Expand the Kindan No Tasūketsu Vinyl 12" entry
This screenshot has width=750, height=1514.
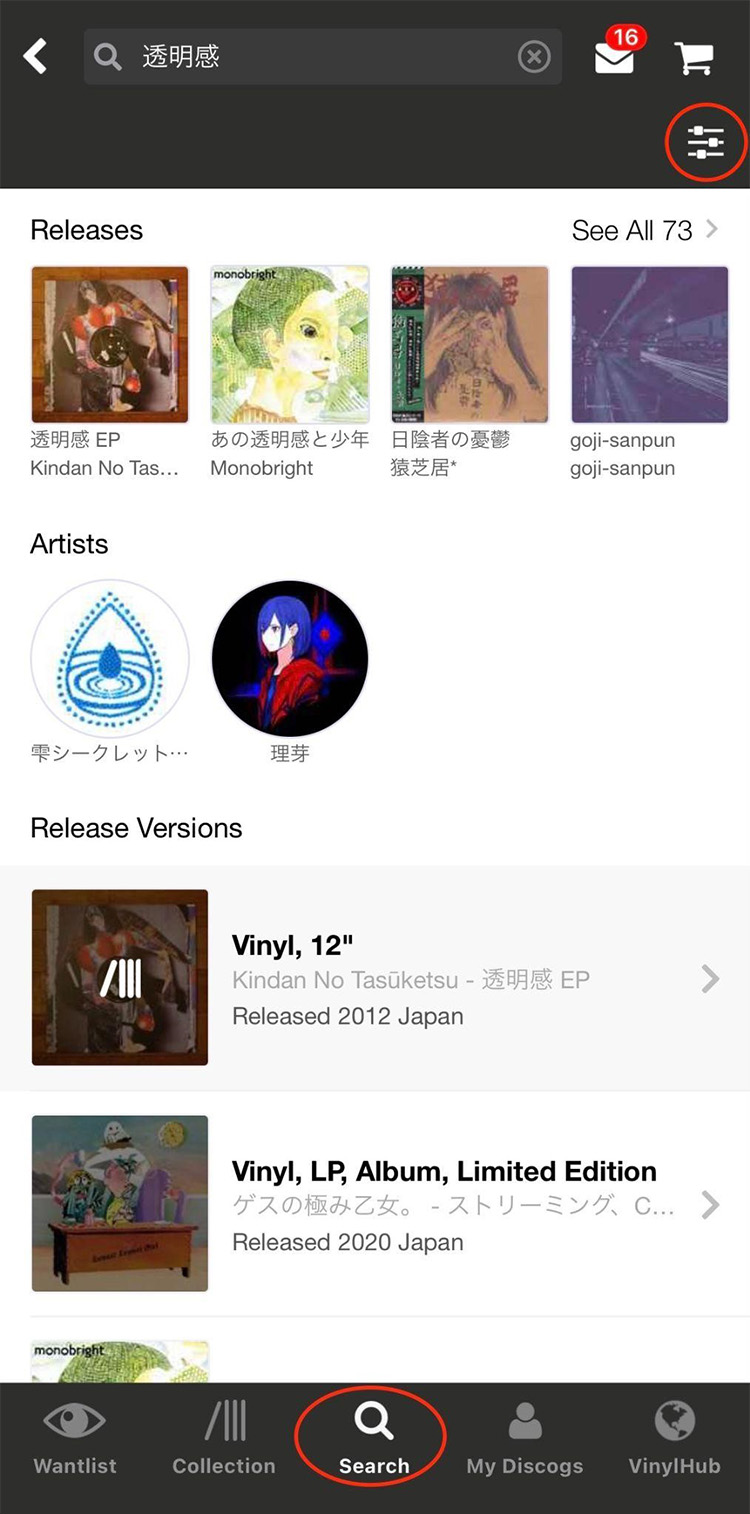(x=375, y=977)
